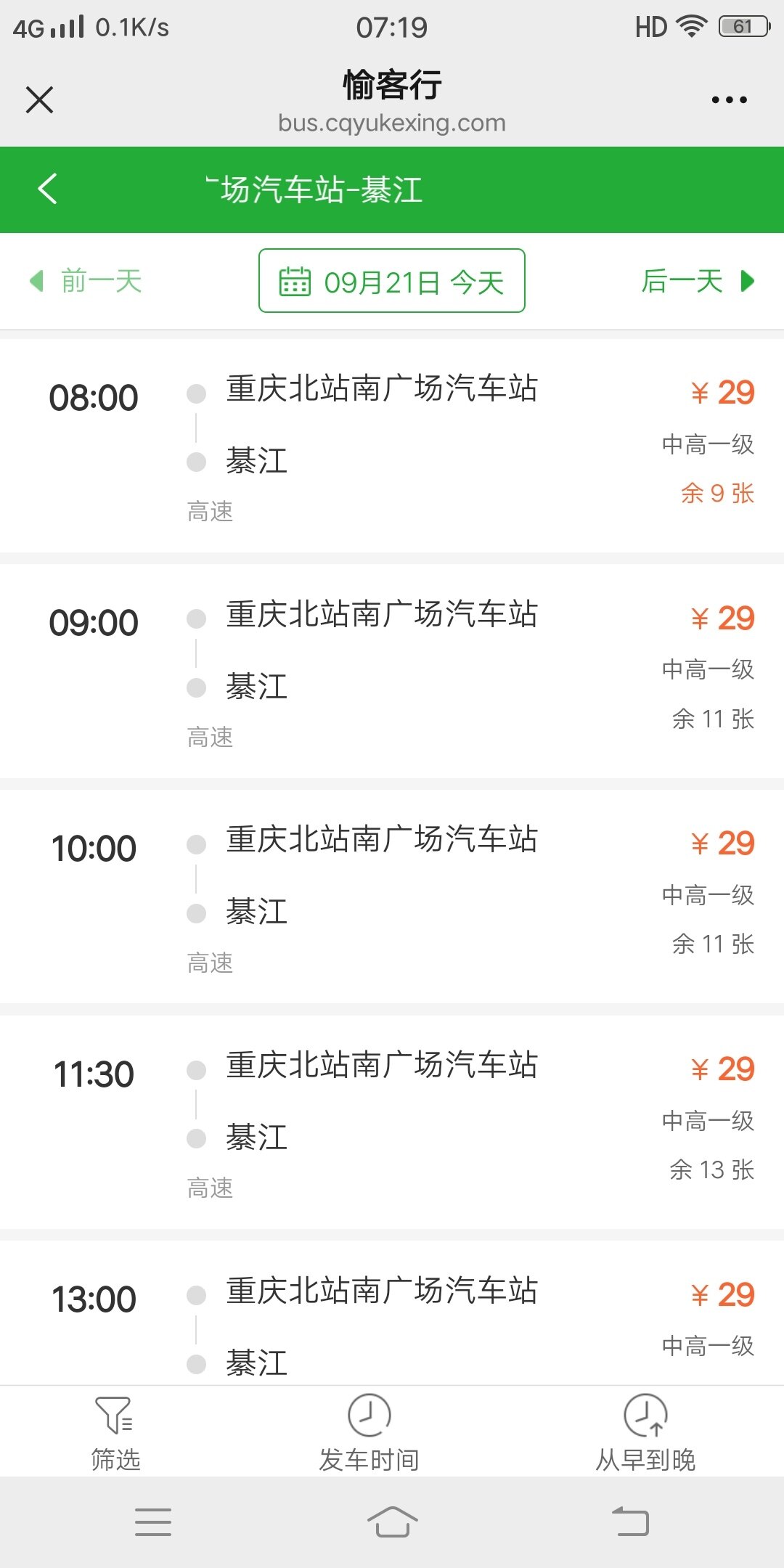784x1568 pixels.
Task: Open the 10:00 departure details
Action: point(392,897)
